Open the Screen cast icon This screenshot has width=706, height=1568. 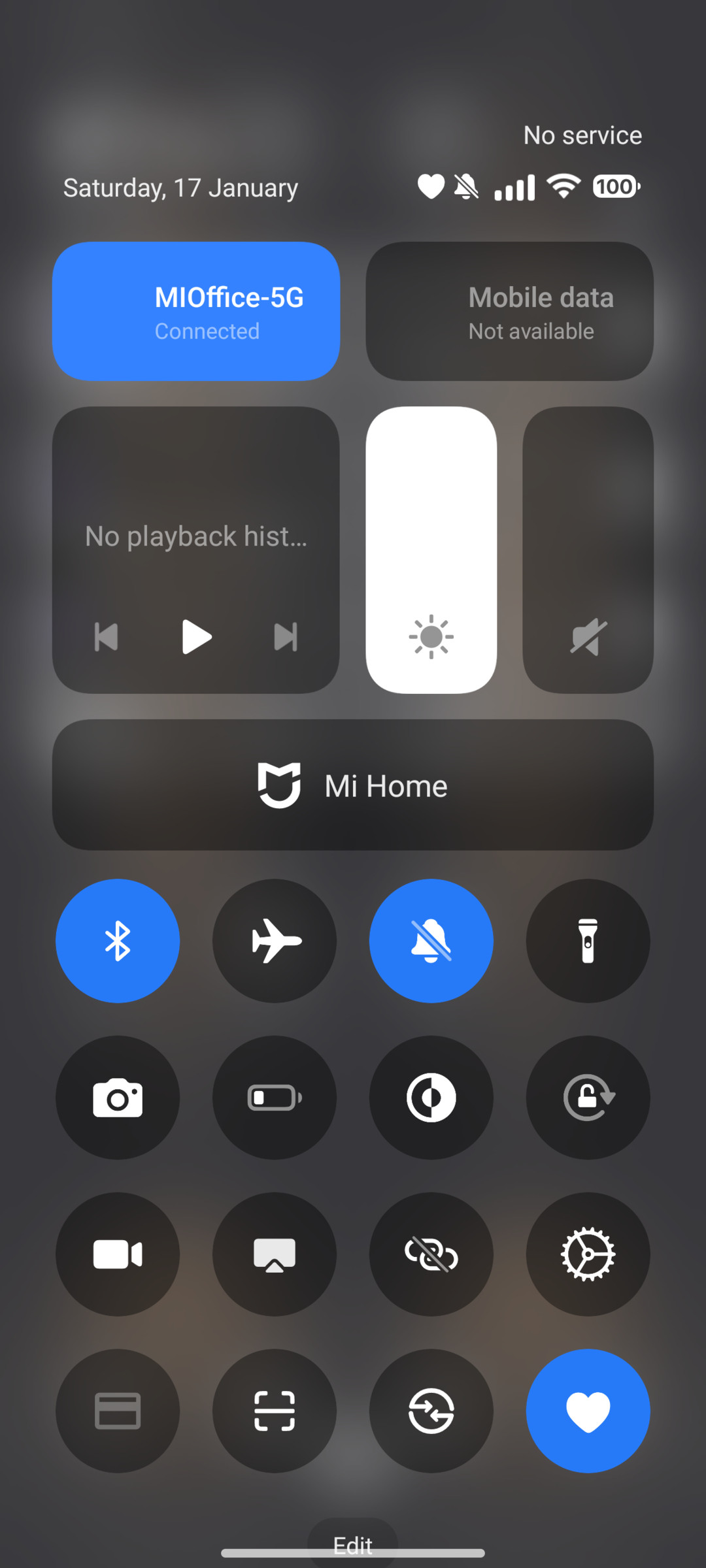click(x=275, y=1254)
